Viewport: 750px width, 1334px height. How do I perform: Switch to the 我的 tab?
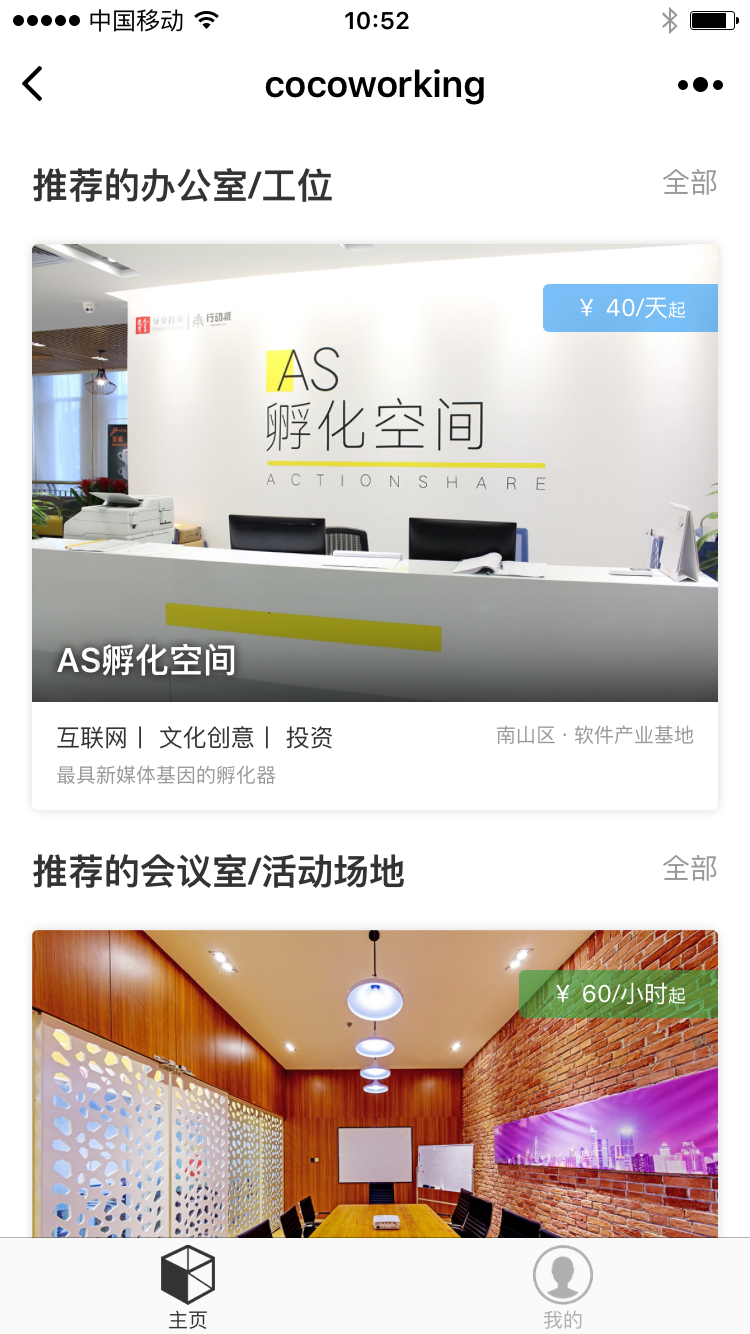(562, 1288)
